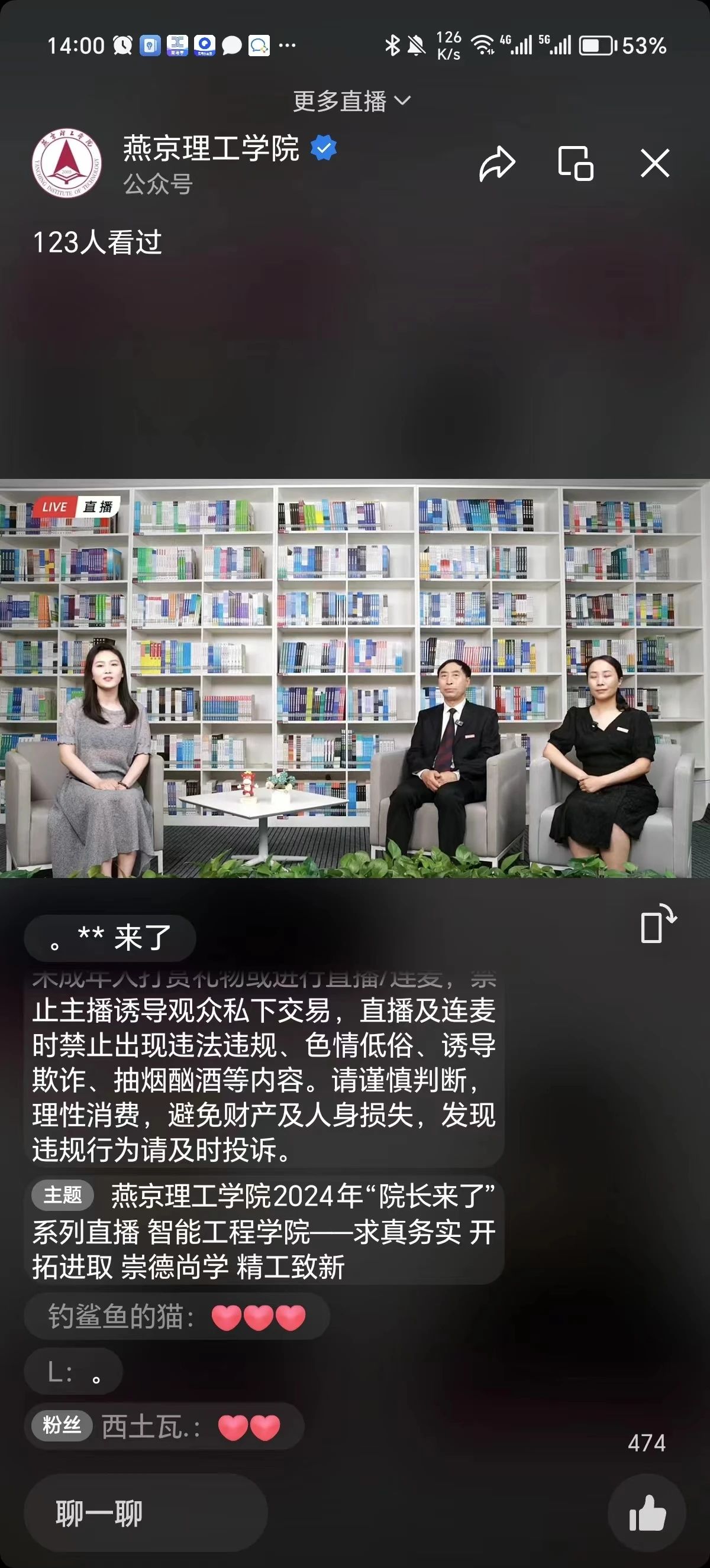710x1568 pixels.
Task: Expand the 更多直播 dropdown
Action: pos(352,101)
